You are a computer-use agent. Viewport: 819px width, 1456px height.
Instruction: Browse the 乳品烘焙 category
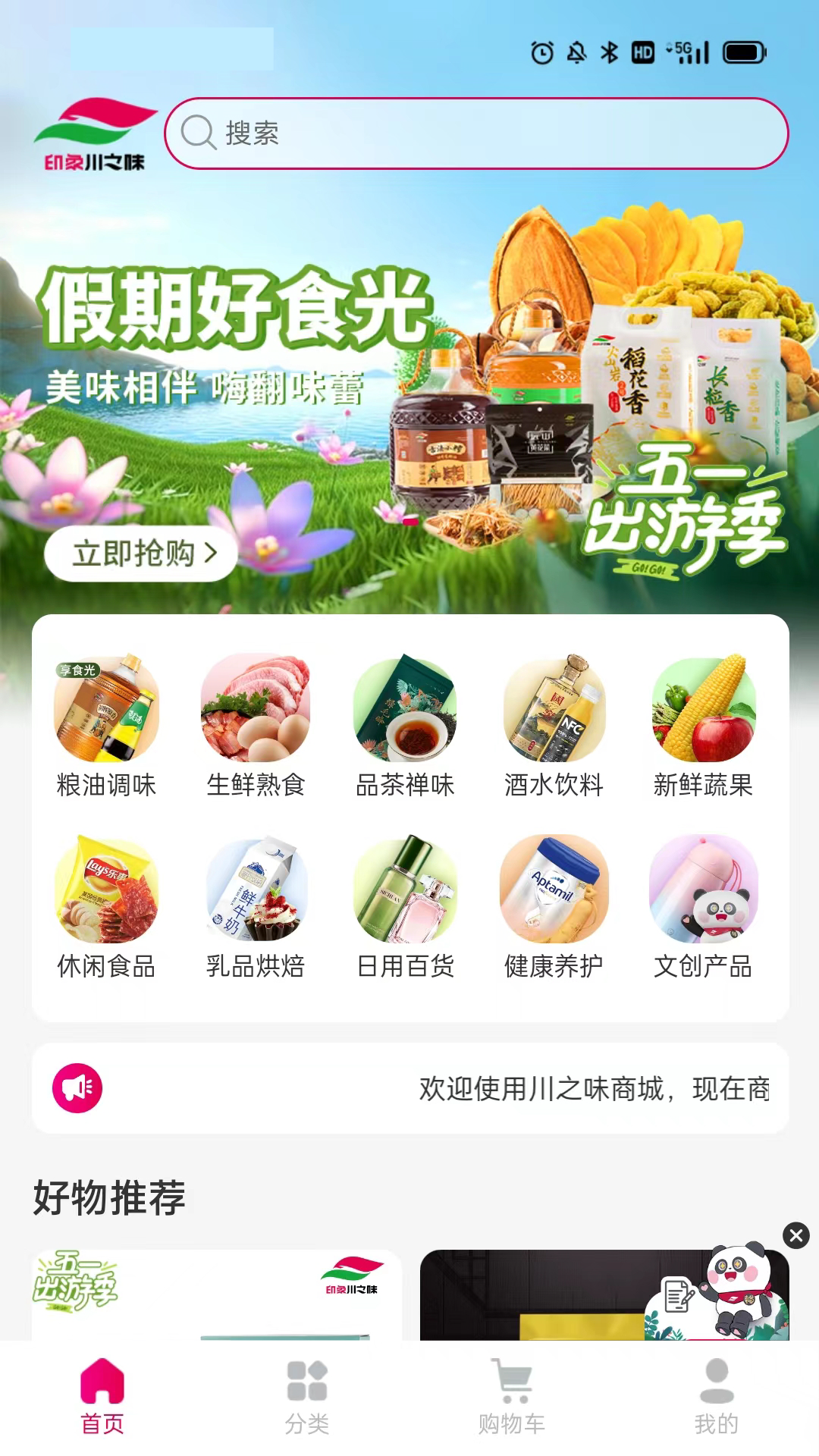(256, 906)
